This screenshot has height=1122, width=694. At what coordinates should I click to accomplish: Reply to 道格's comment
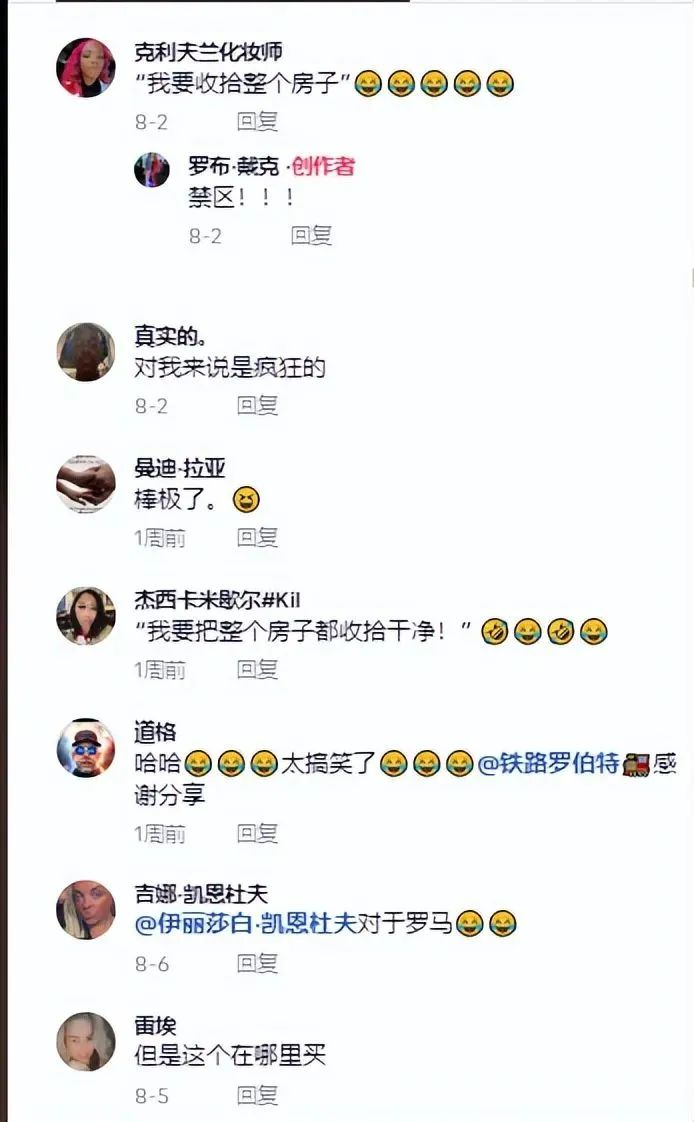[257, 833]
